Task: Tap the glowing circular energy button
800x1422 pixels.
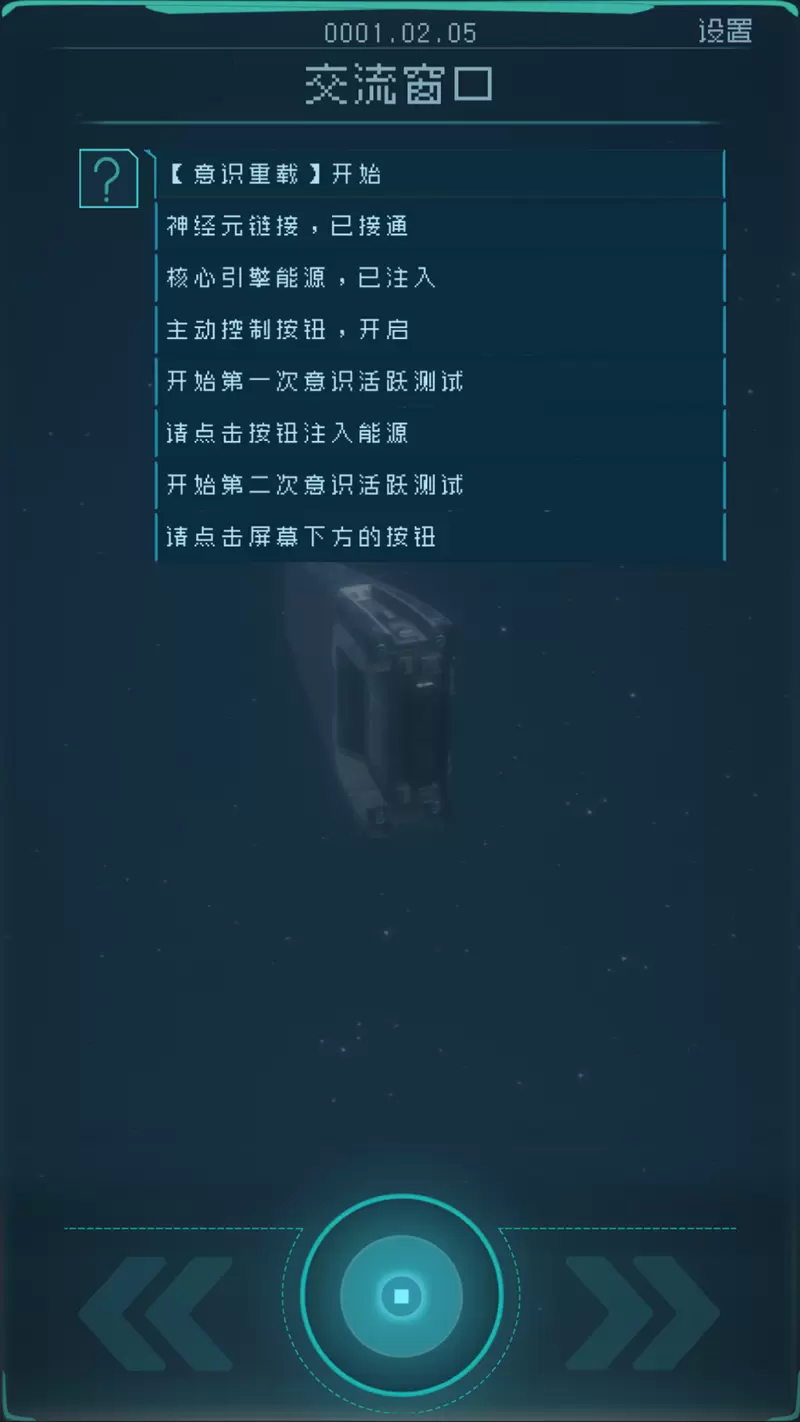Action: tap(401, 1296)
